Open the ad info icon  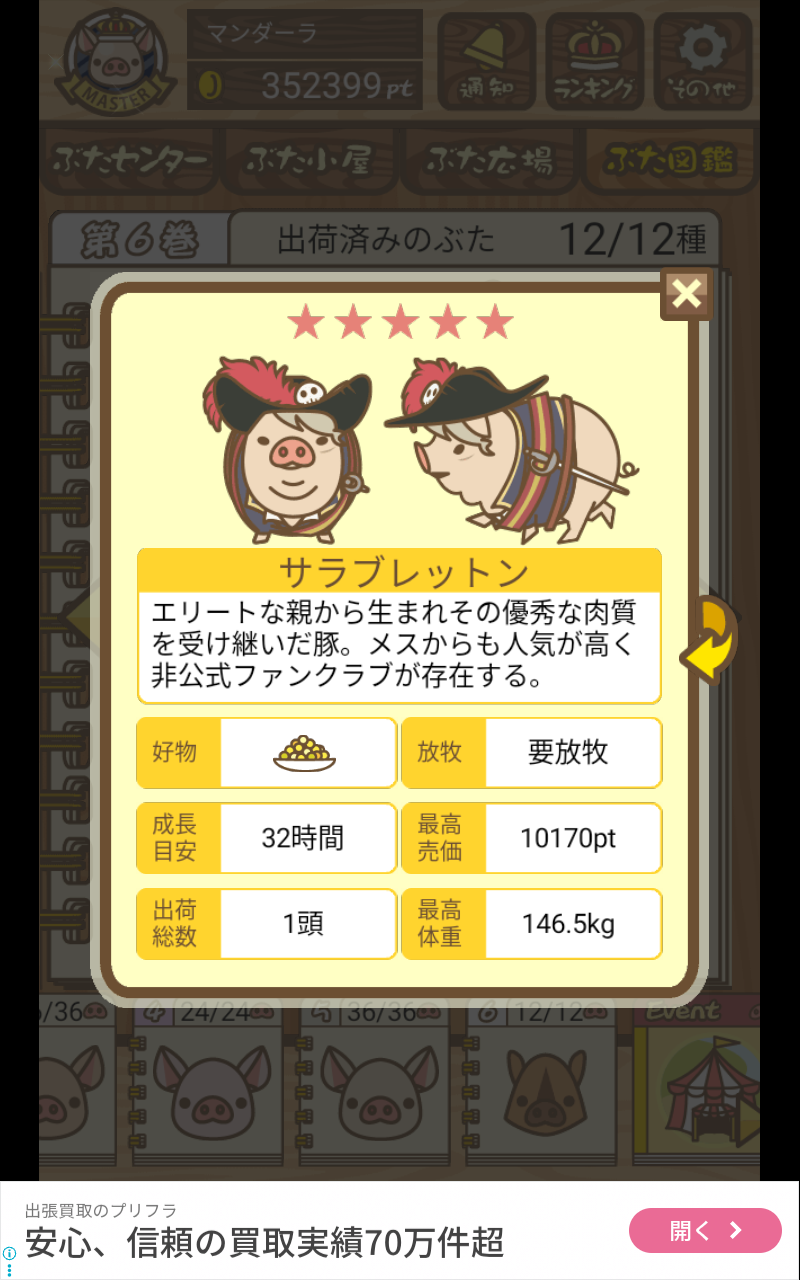click(x=9, y=1253)
